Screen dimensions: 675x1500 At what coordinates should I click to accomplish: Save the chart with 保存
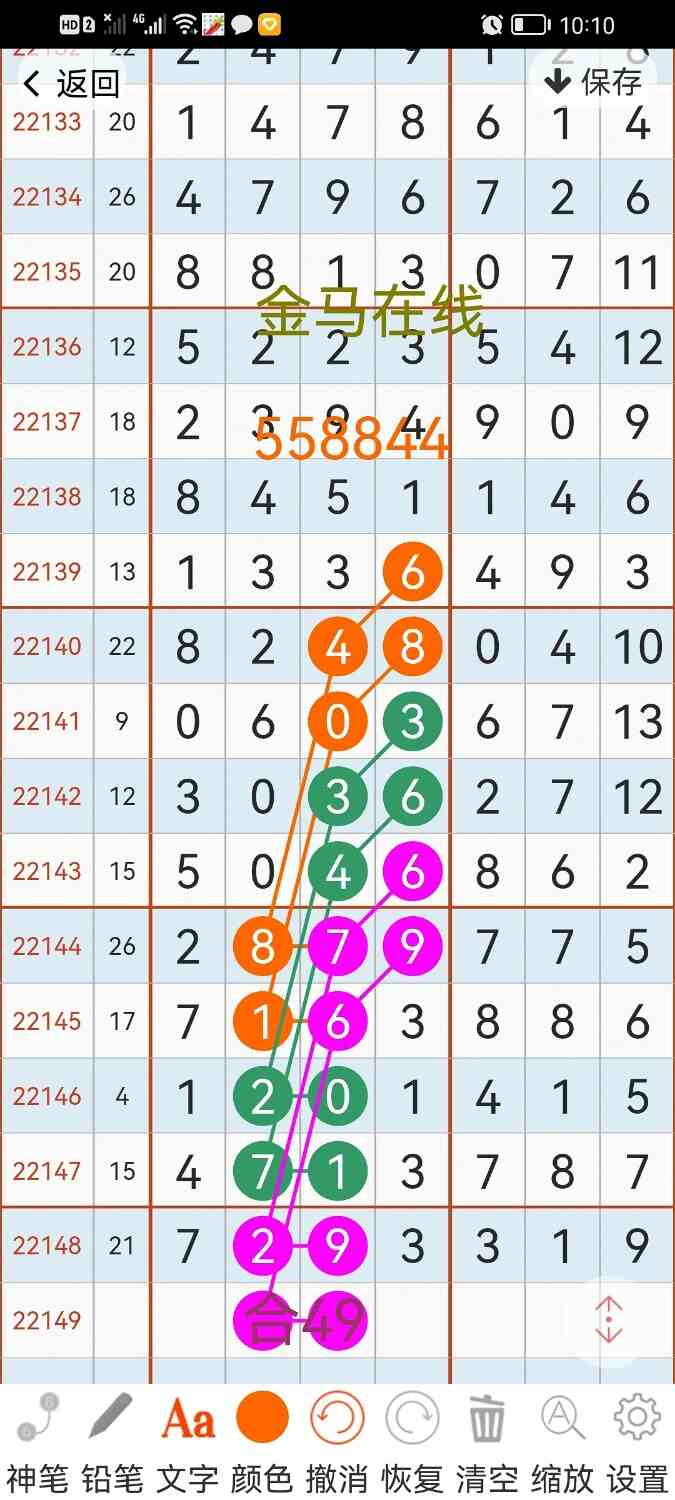(593, 82)
